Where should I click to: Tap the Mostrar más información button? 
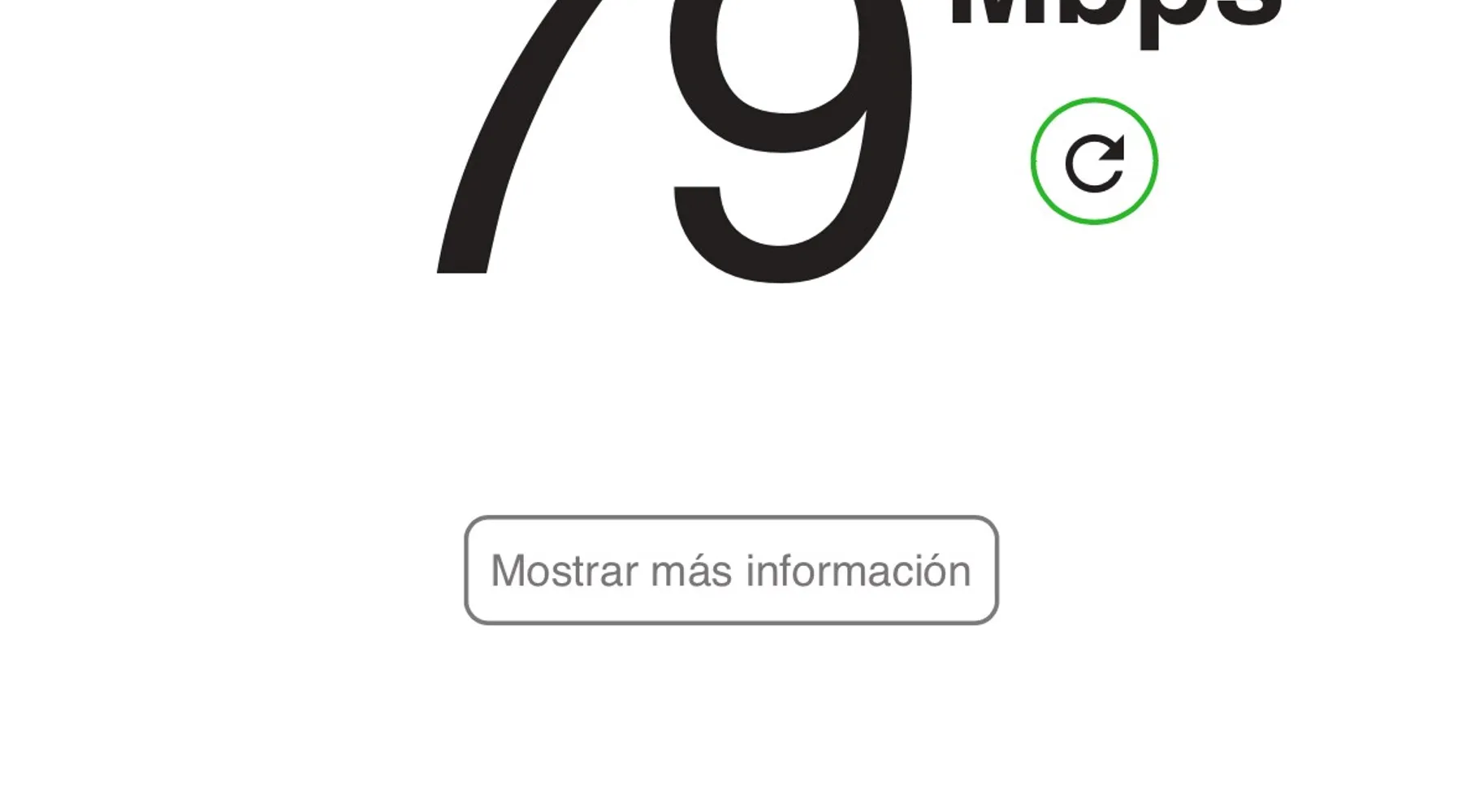[731, 570]
